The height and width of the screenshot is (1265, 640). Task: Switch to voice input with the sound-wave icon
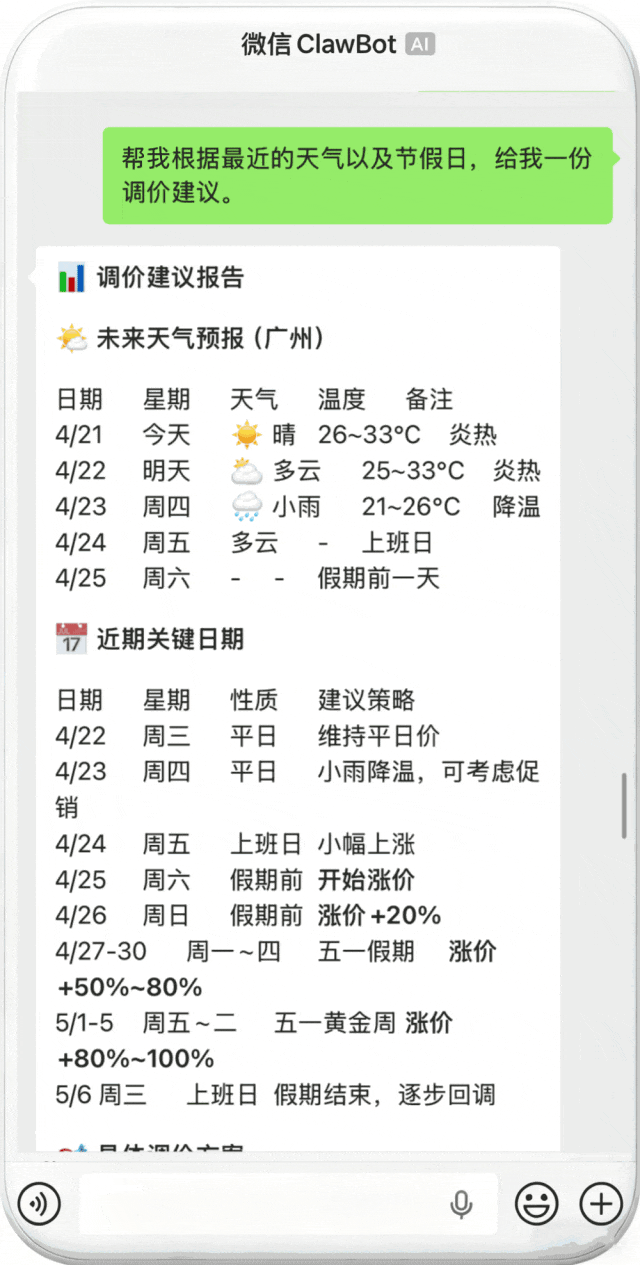pos(40,1203)
